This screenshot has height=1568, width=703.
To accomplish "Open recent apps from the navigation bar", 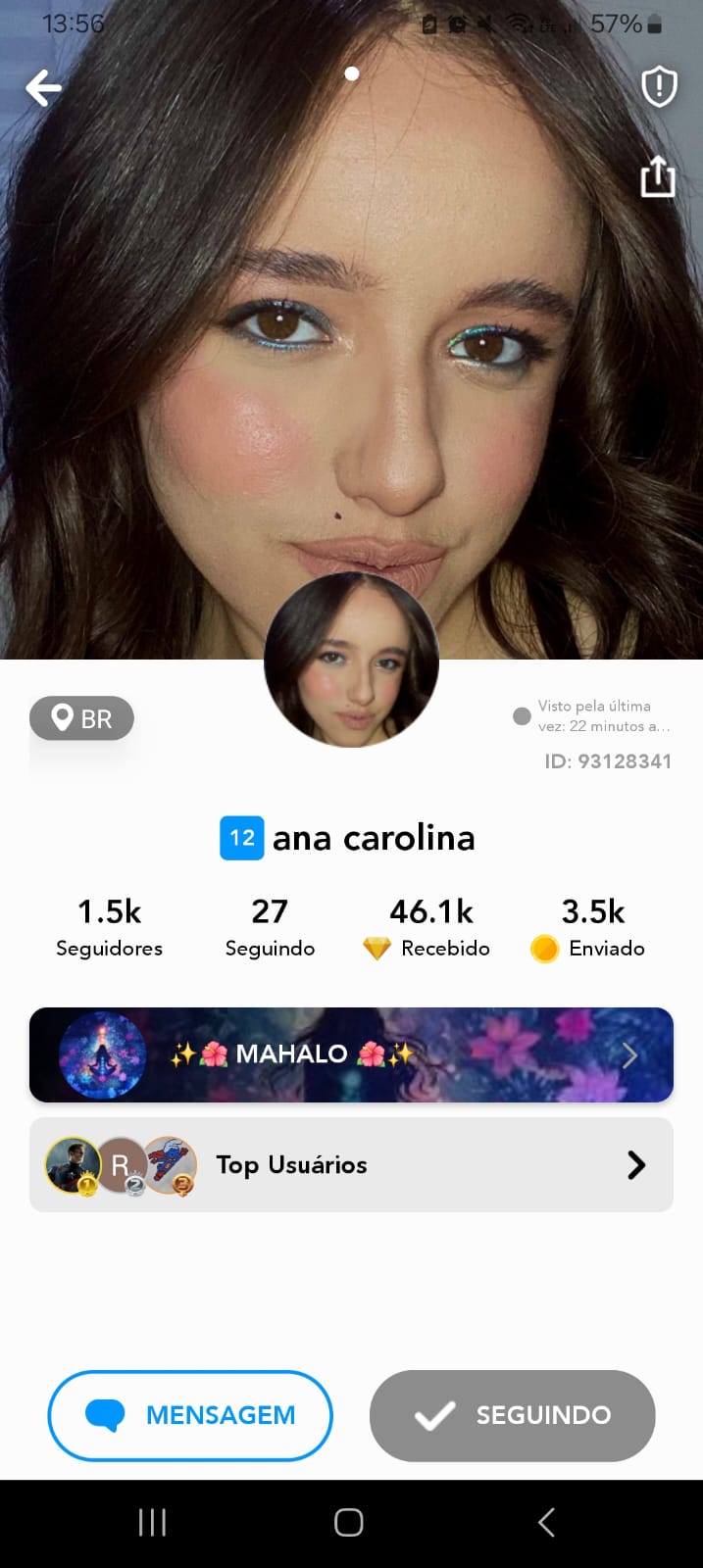I will point(152,1522).
